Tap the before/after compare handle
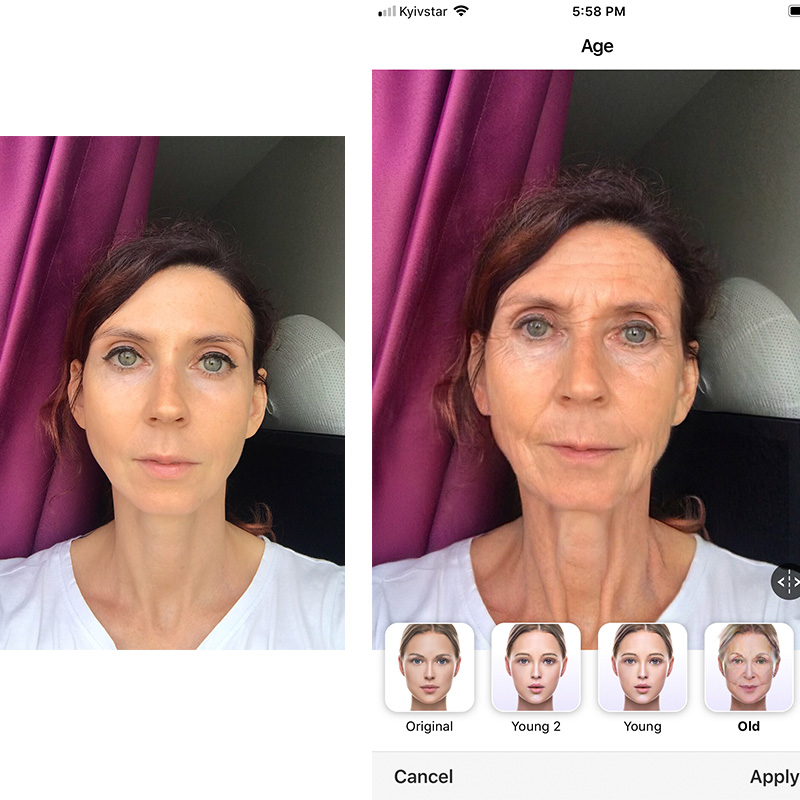Image resolution: width=800 pixels, height=800 pixels. (787, 581)
